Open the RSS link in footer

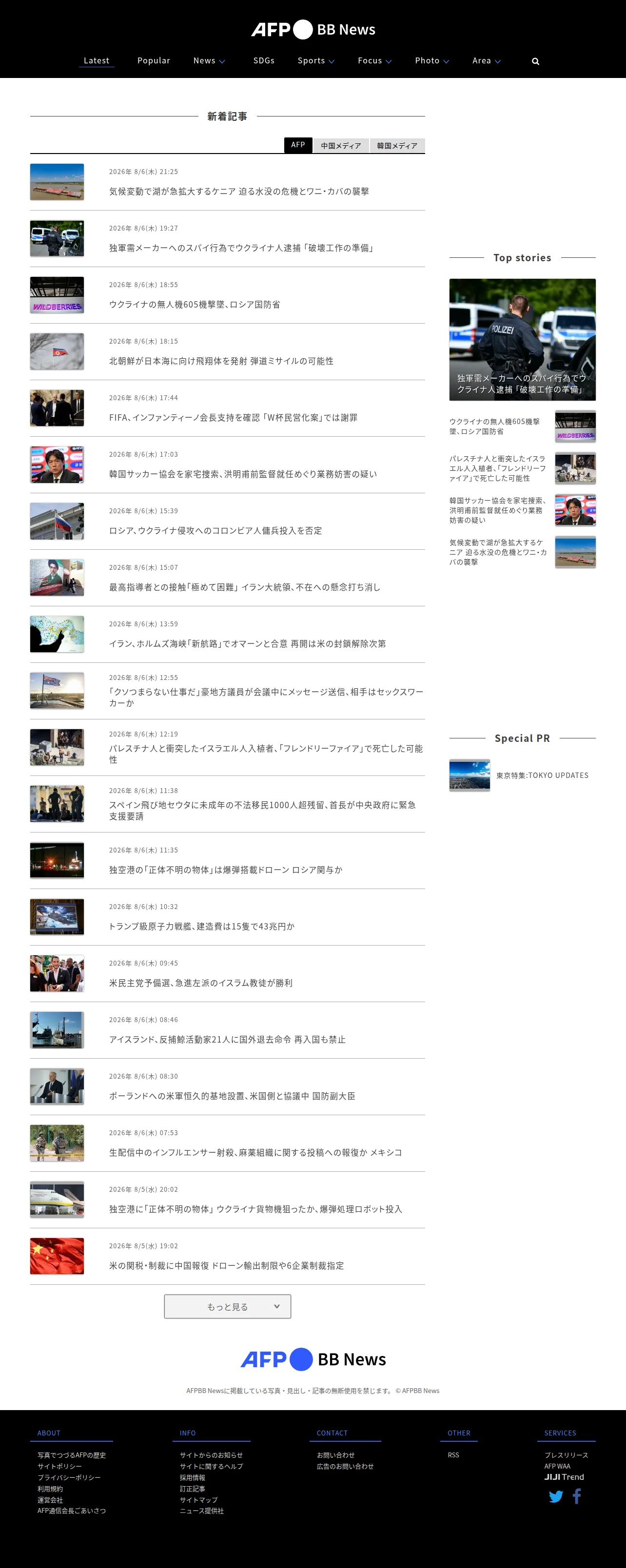453,1455
